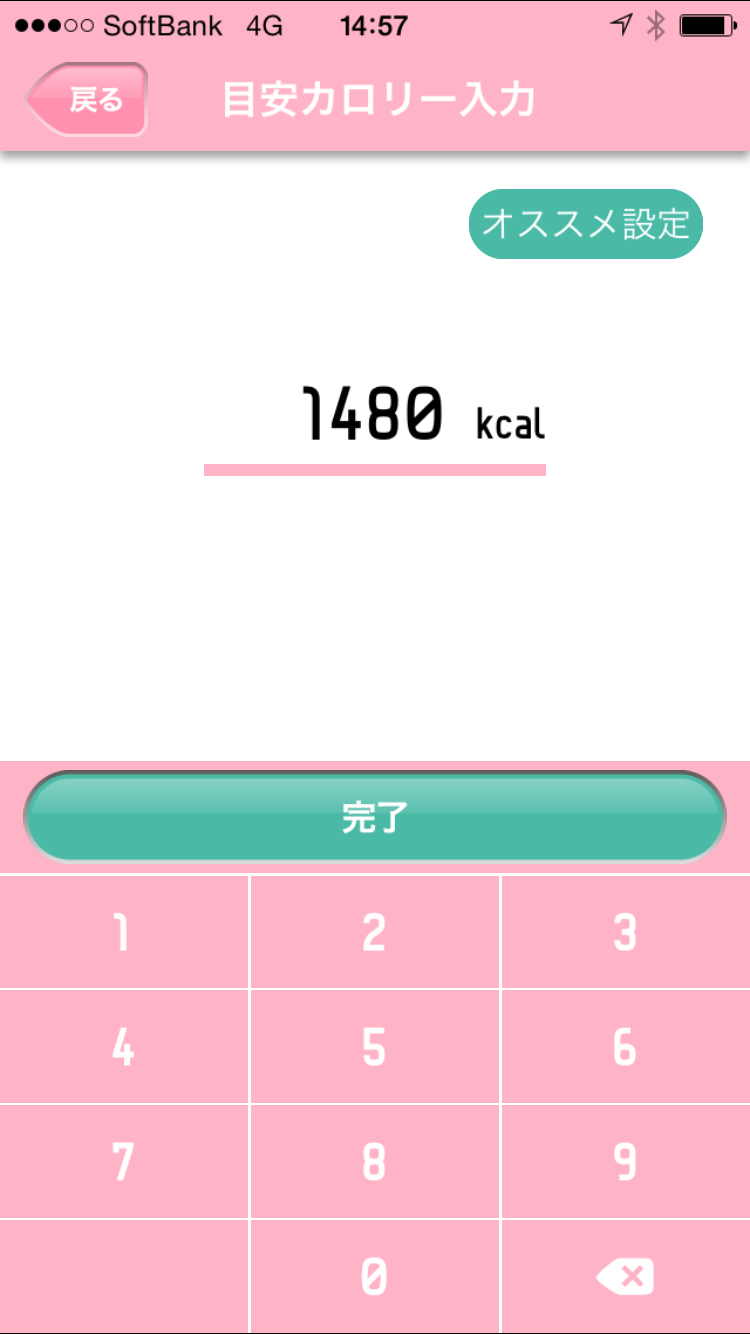The image size is (750, 1334).
Task: Apply the オススメ設定 recommended setting
Action: tap(586, 224)
